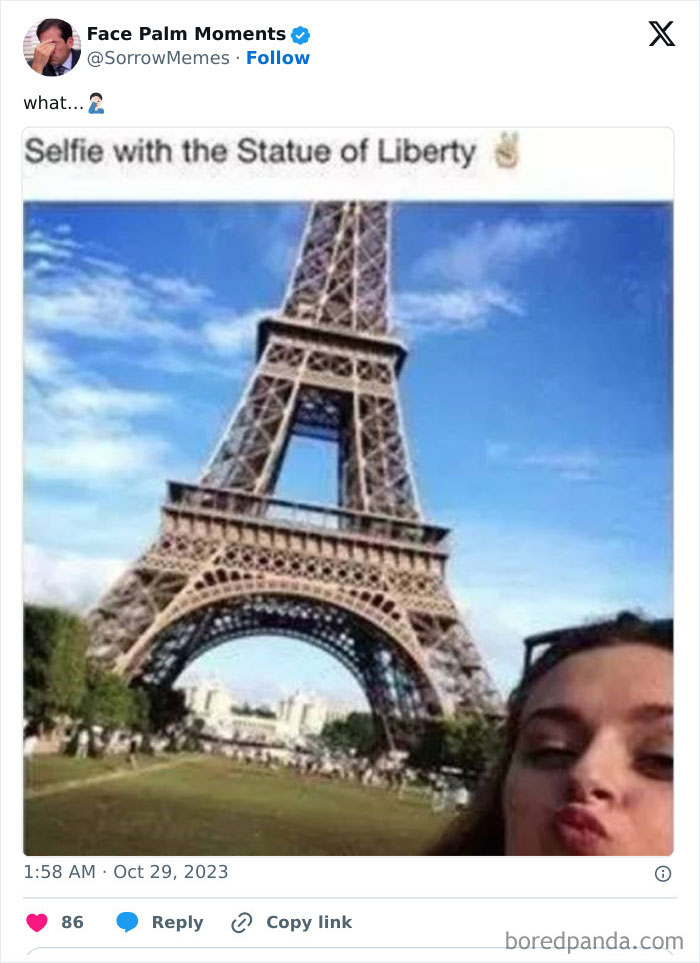The image size is (700, 963).
Task: Open the post on X via logo
Action: click(x=661, y=35)
